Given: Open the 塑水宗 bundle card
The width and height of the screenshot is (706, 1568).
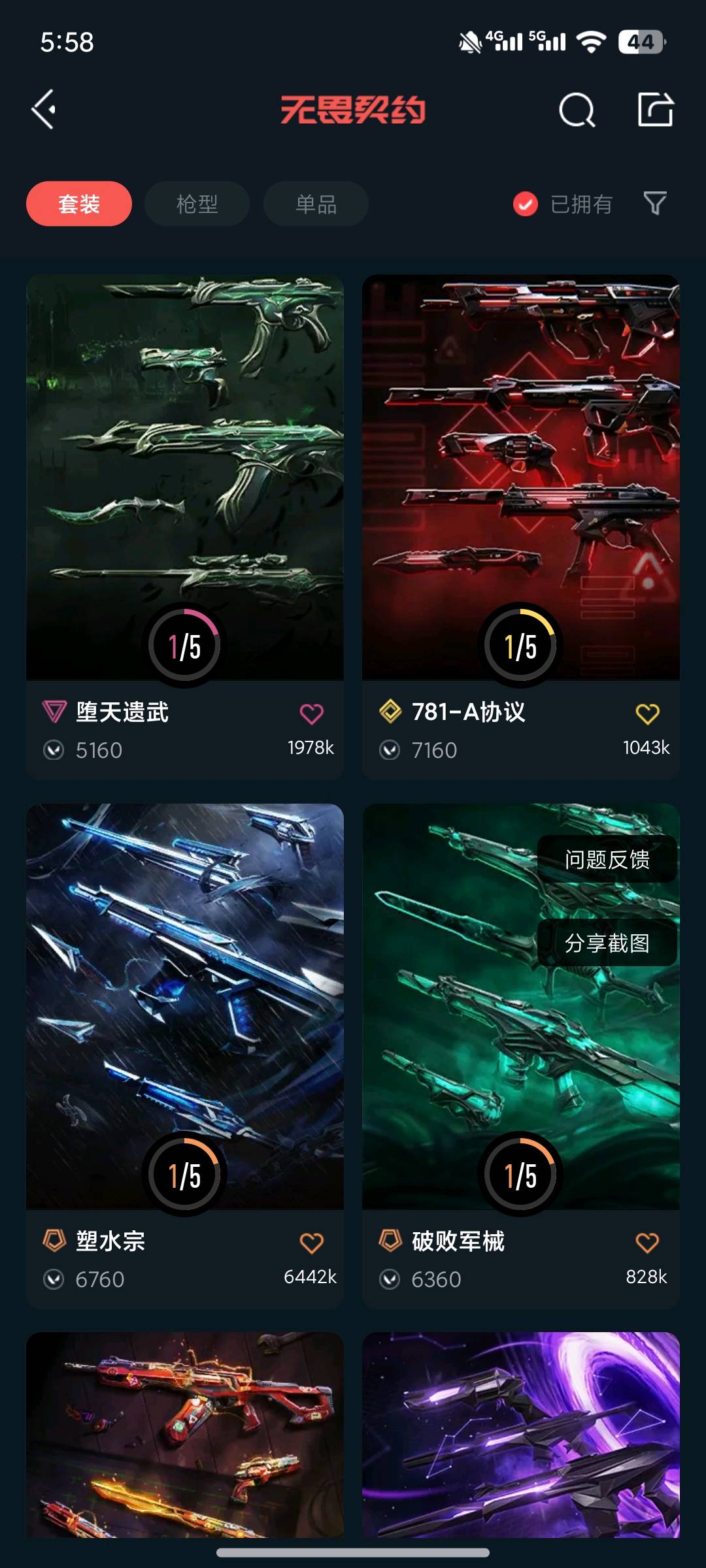Looking at the screenshot, I should click(x=185, y=1056).
